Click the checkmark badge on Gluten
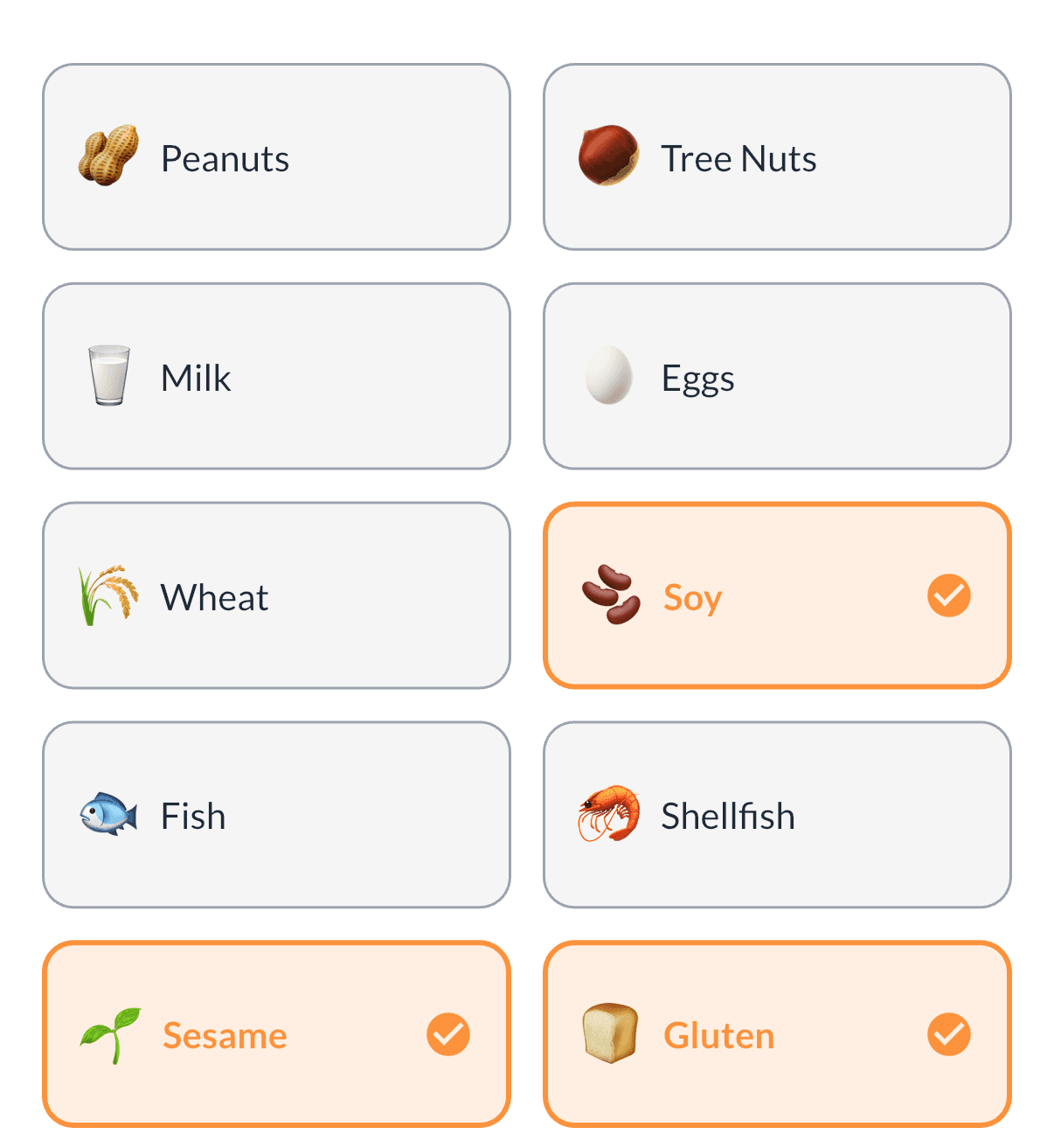This screenshot has width=1054, height=1148. (x=947, y=1034)
